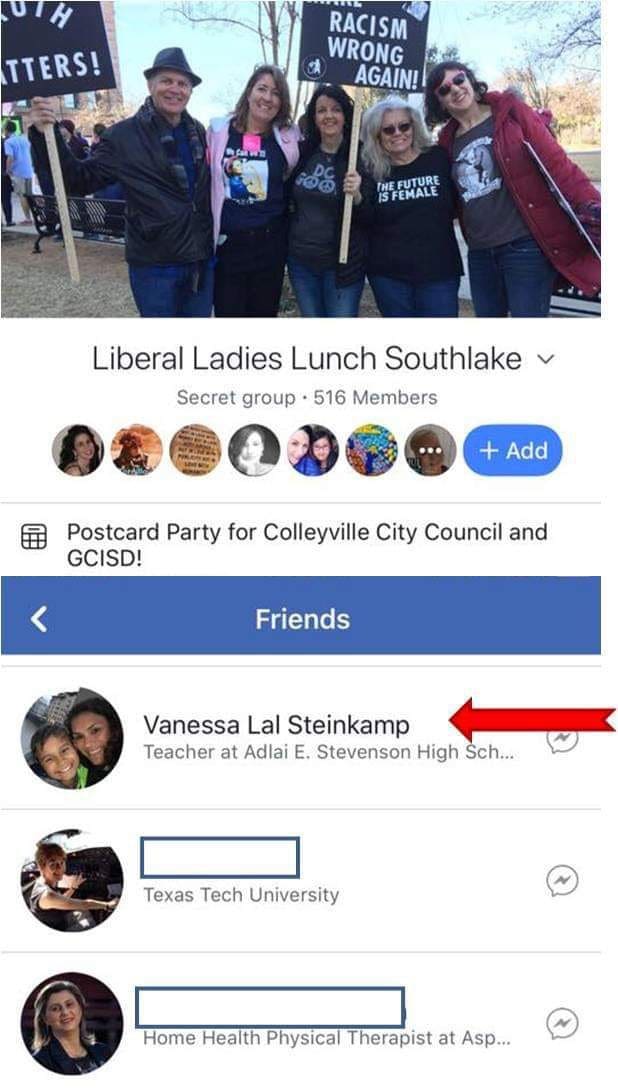Message the Home Health Physical Therapist friend

(x=562, y=1023)
